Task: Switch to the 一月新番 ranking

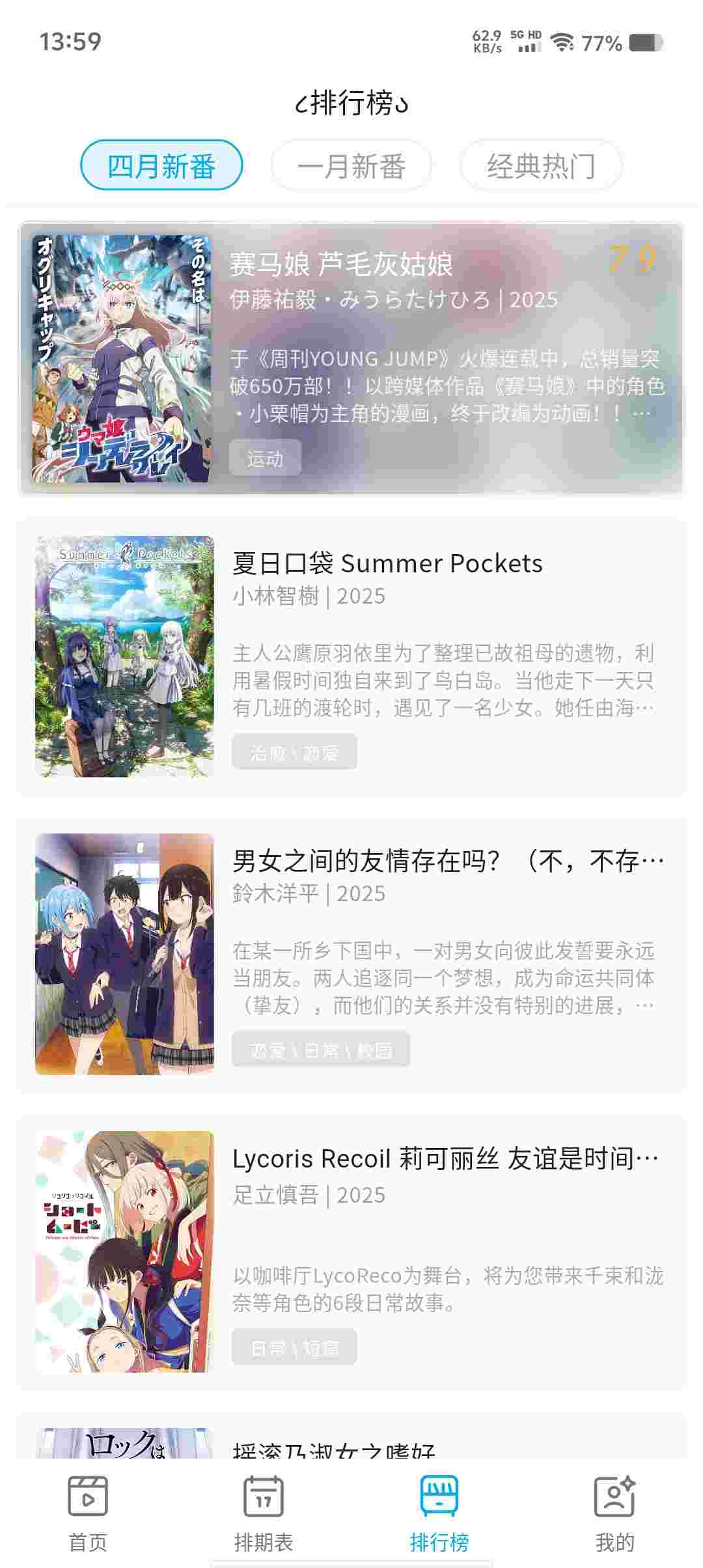Action: [x=351, y=165]
